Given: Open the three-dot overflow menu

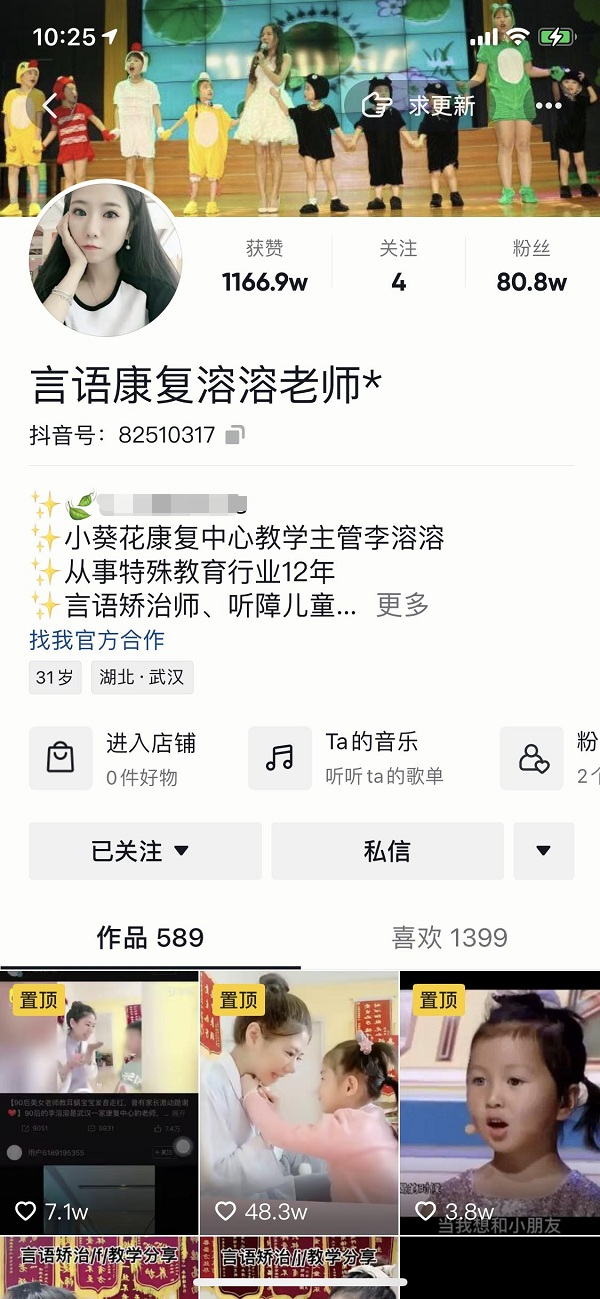Looking at the screenshot, I should pyautogui.click(x=548, y=106).
